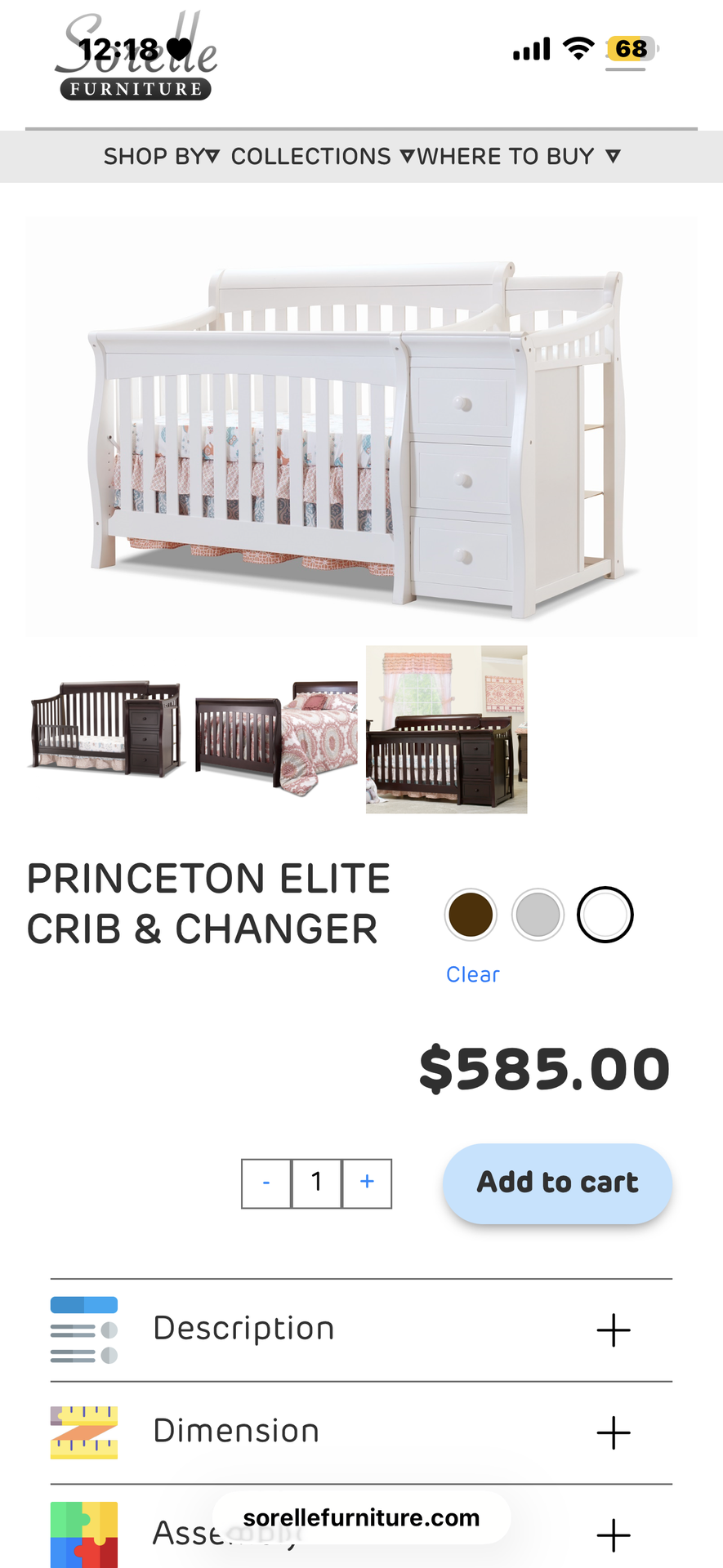Open the Shop By dropdown menu
The width and height of the screenshot is (723, 1568).
(x=161, y=156)
